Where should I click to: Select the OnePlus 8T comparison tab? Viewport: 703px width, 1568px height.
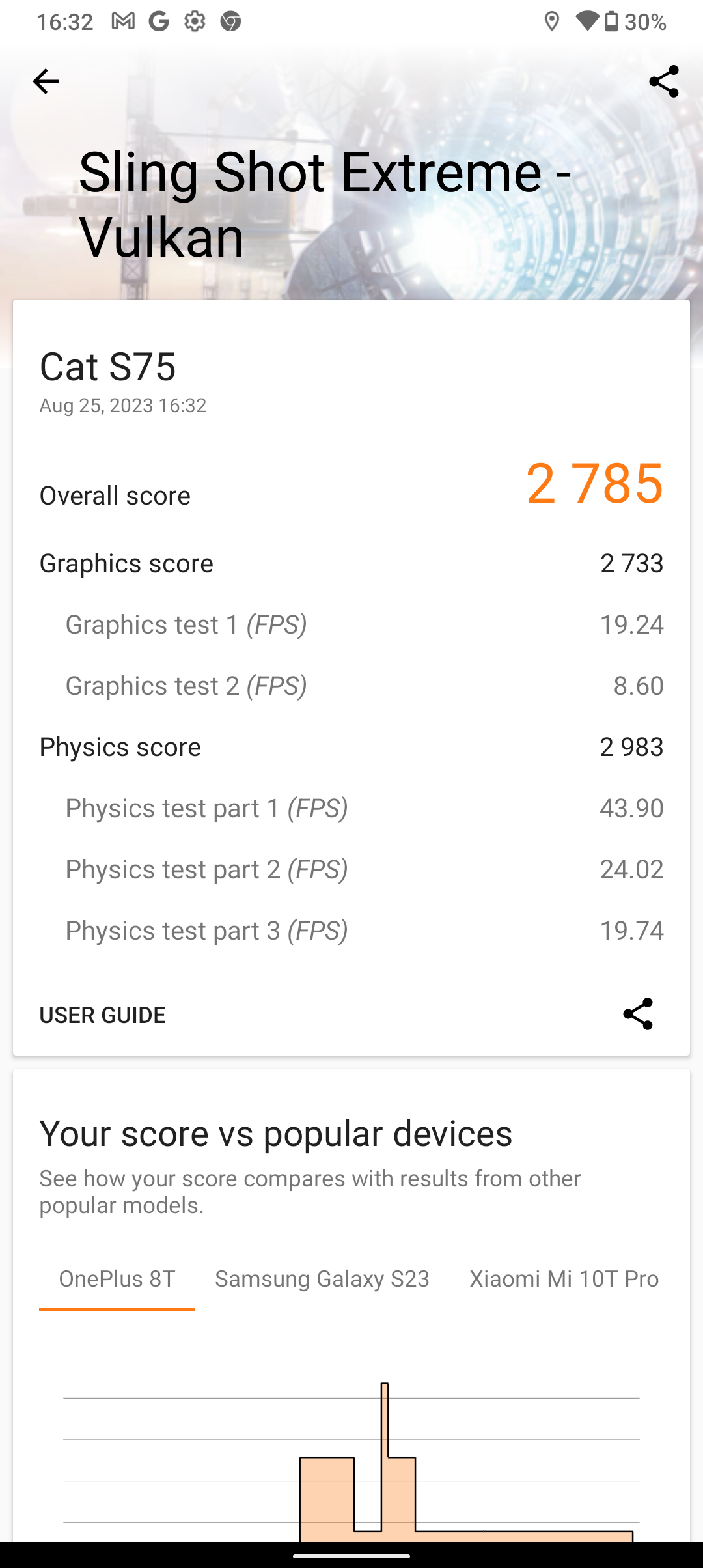pos(117,1279)
